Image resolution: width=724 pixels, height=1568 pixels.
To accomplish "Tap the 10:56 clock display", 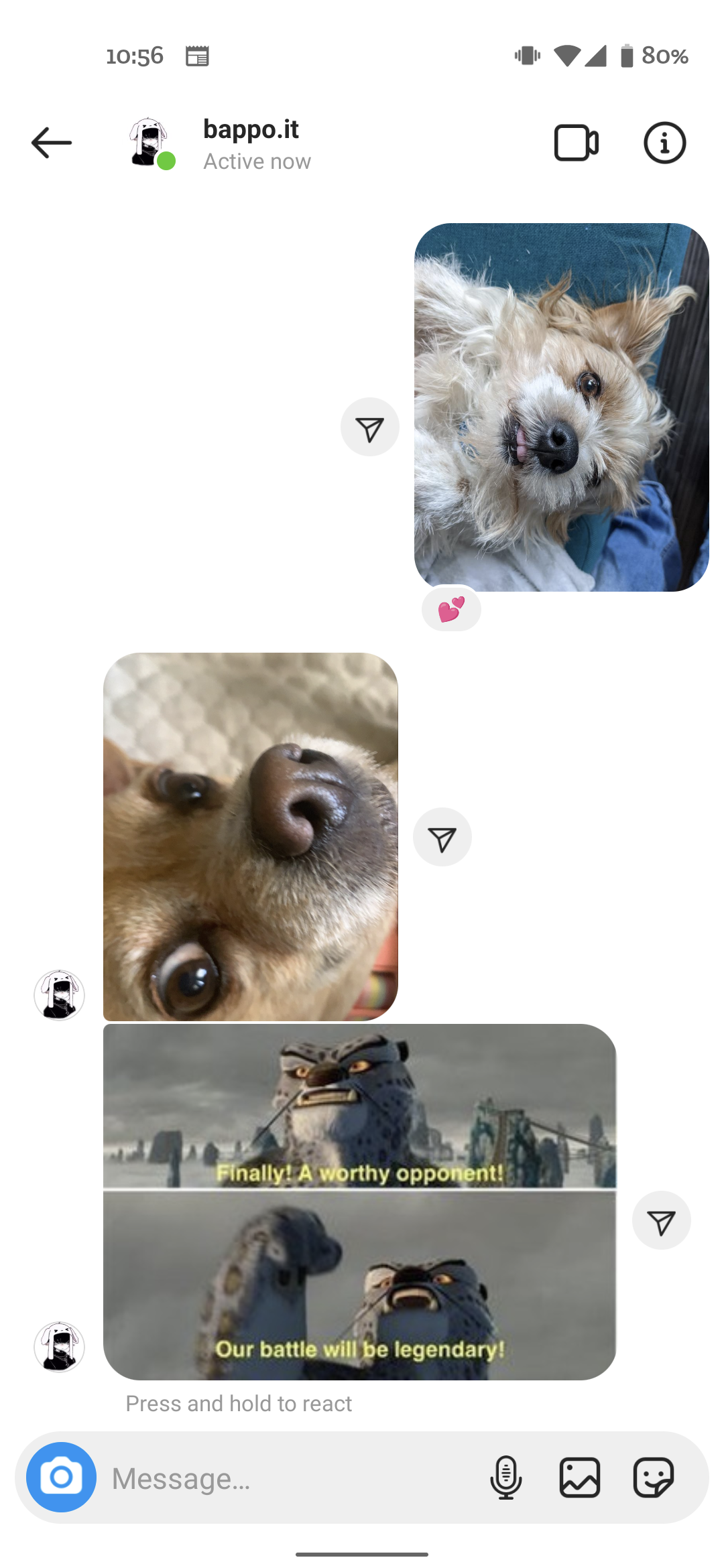I will 134,56.
